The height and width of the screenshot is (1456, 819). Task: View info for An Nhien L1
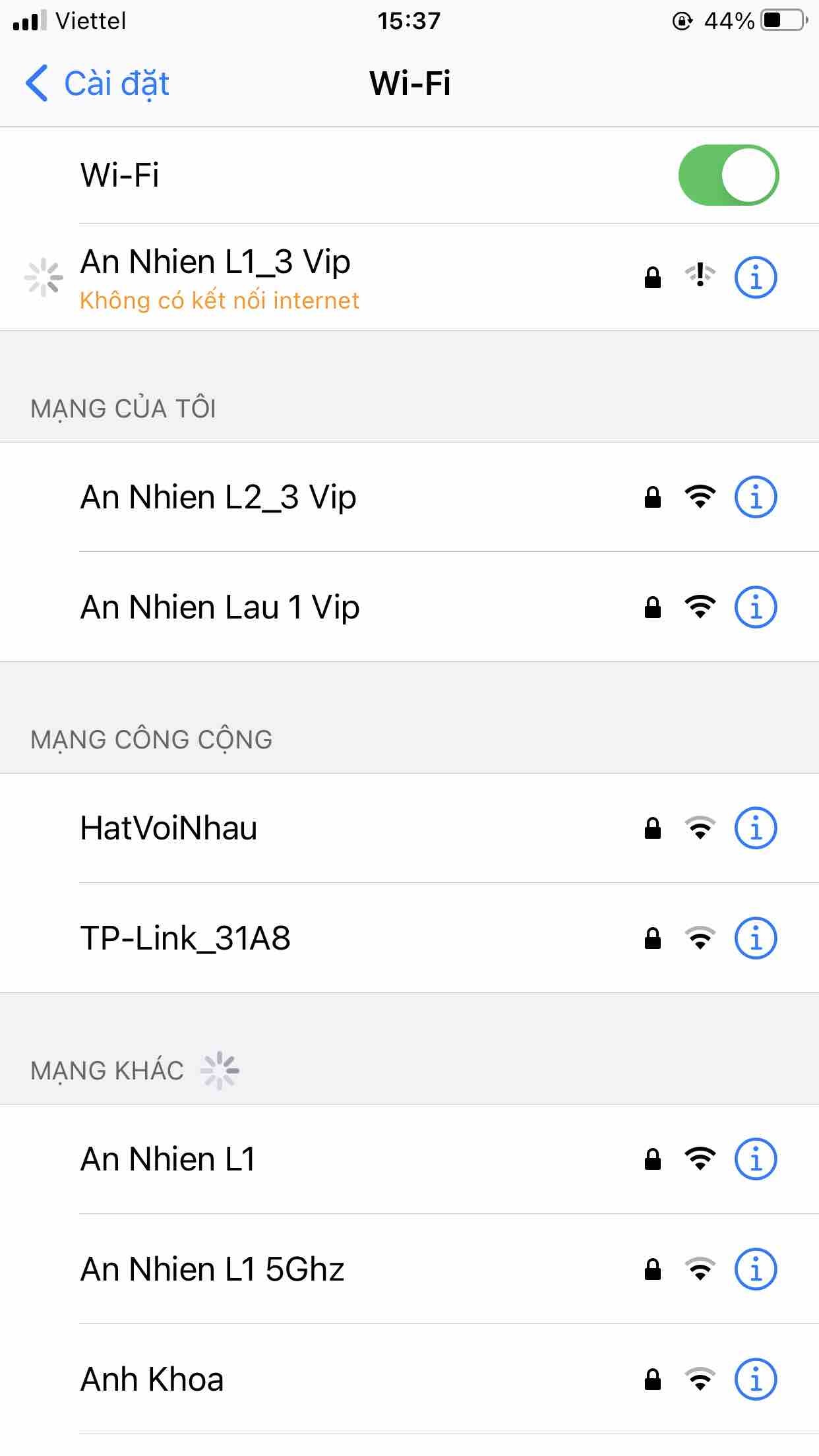[x=756, y=1159]
